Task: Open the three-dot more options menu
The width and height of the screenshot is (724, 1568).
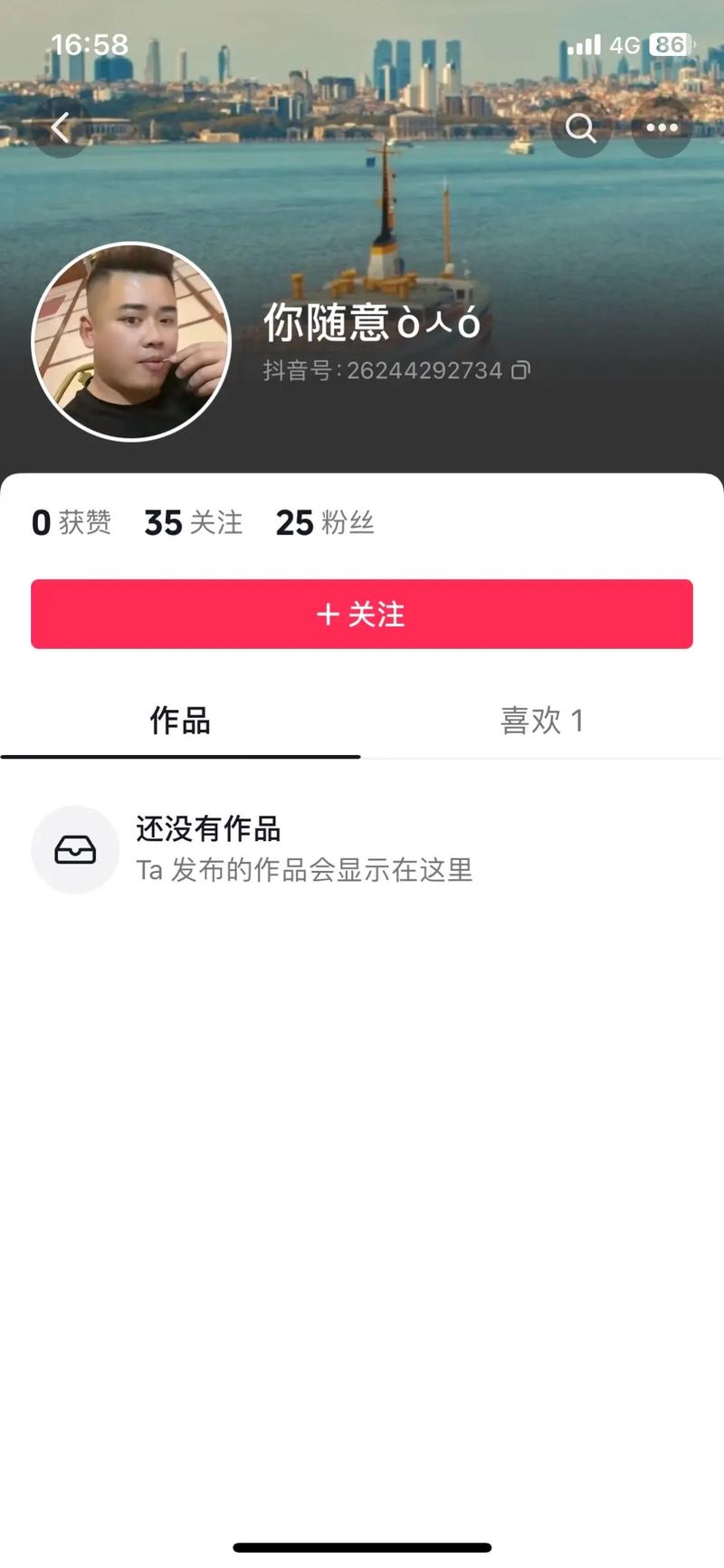Action: point(662,128)
